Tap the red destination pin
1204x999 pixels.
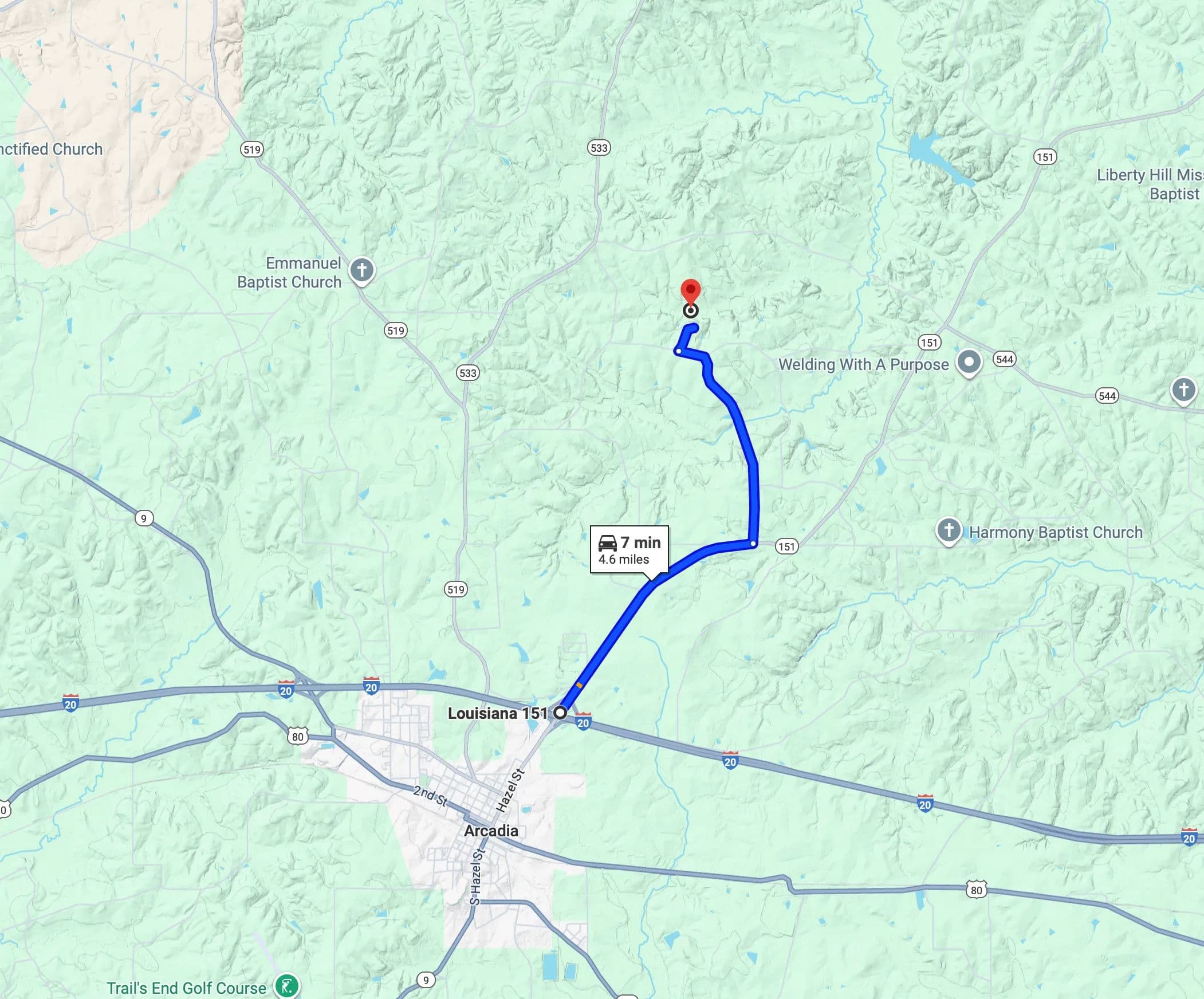[x=690, y=292]
